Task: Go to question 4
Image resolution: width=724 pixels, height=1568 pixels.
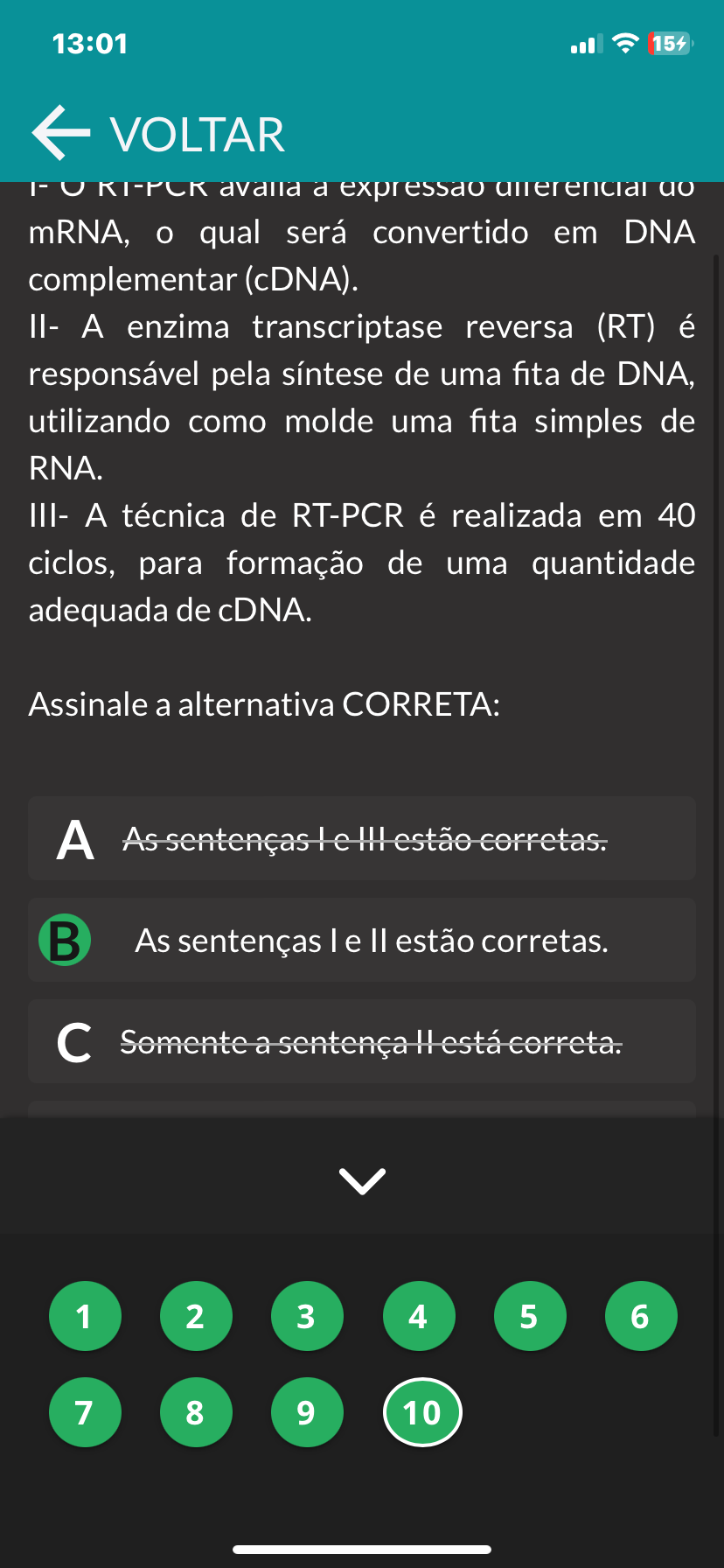Action: pos(418,1316)
